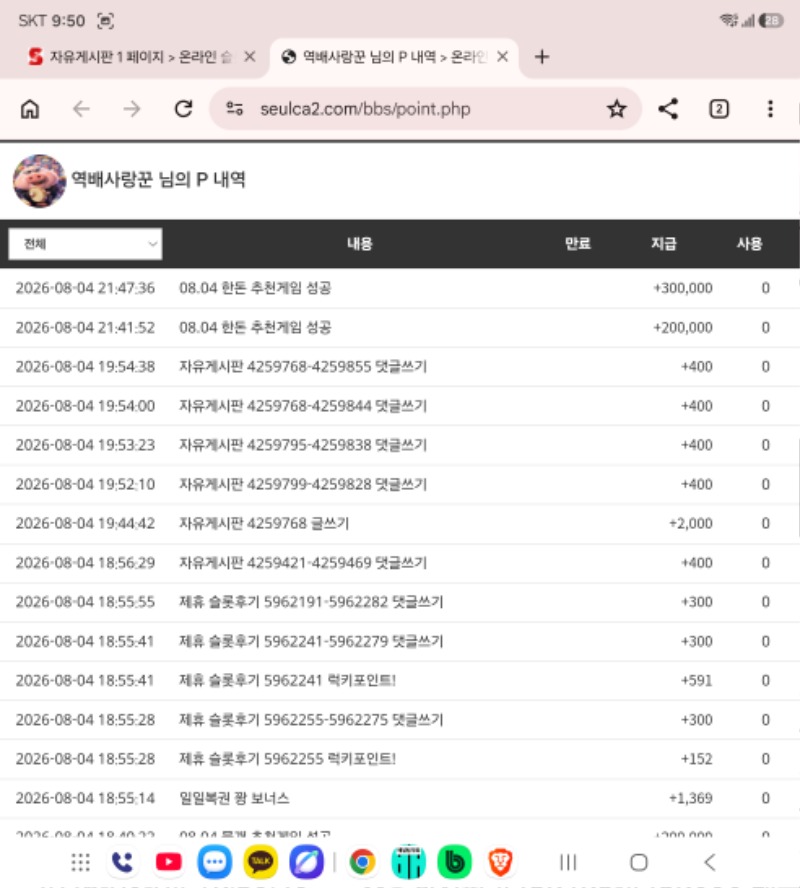The image size is (800, 888).
Task: Open recent apps from navigation bar
Action: pos(568,862)
